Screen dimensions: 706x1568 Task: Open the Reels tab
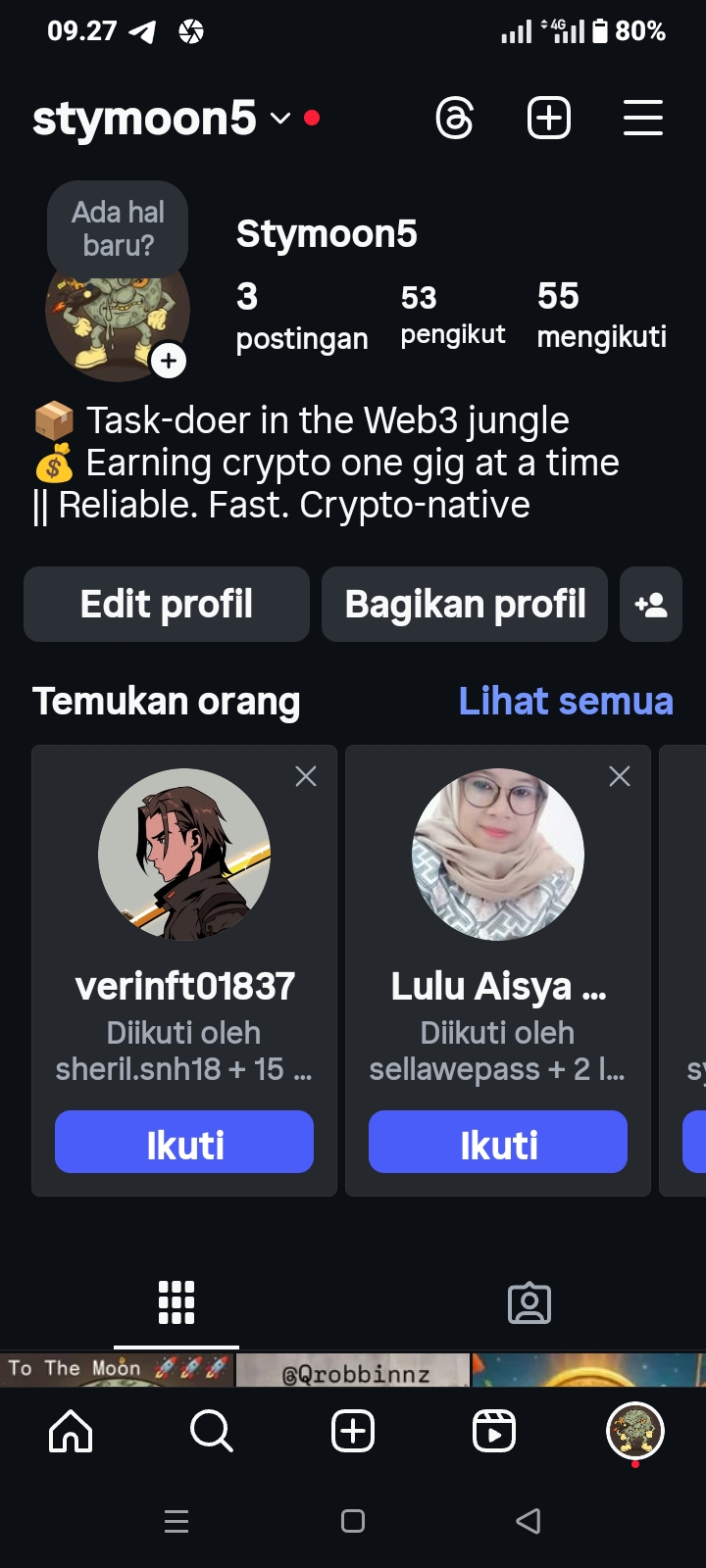click(x=494, y=1432)
